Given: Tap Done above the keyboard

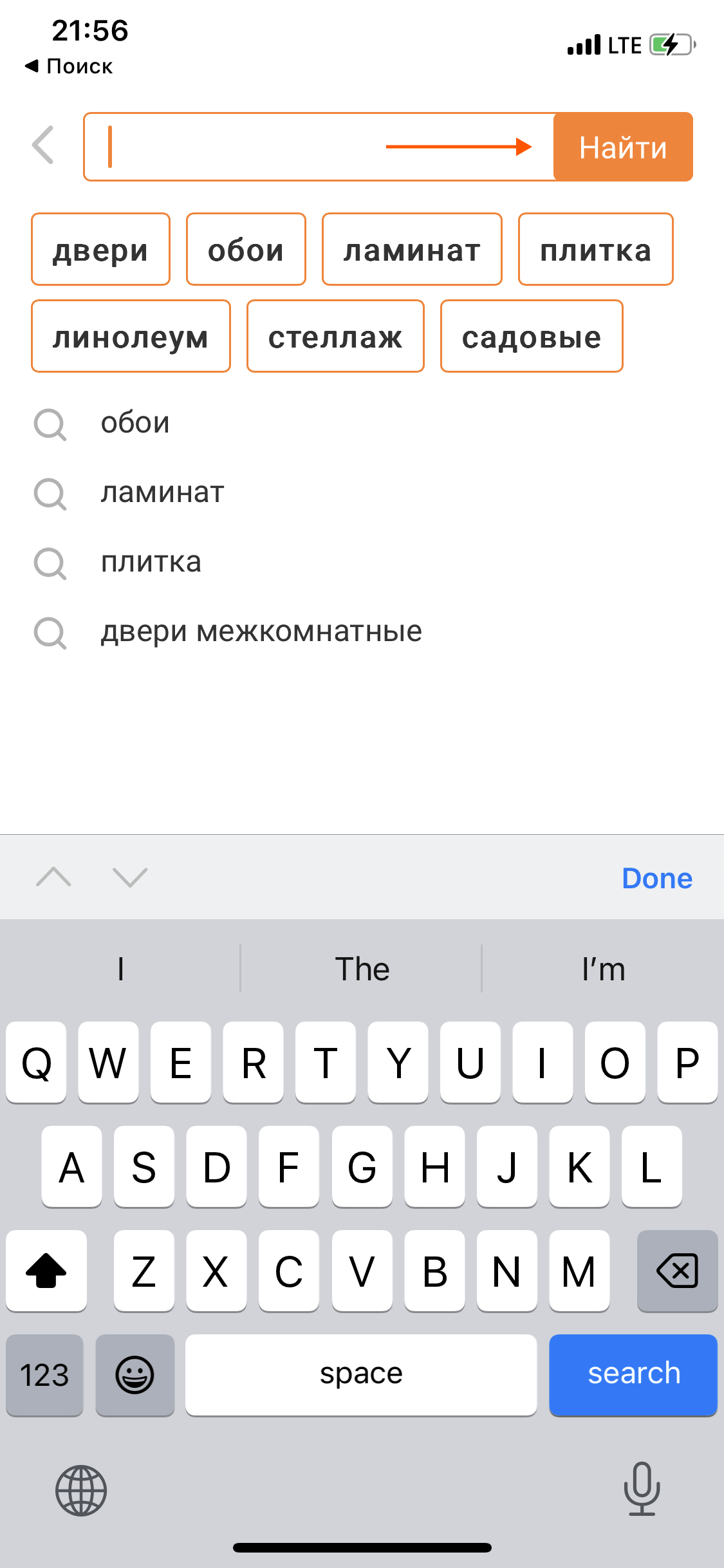Looking at the screenshot, I should click(x=656, y=878).
